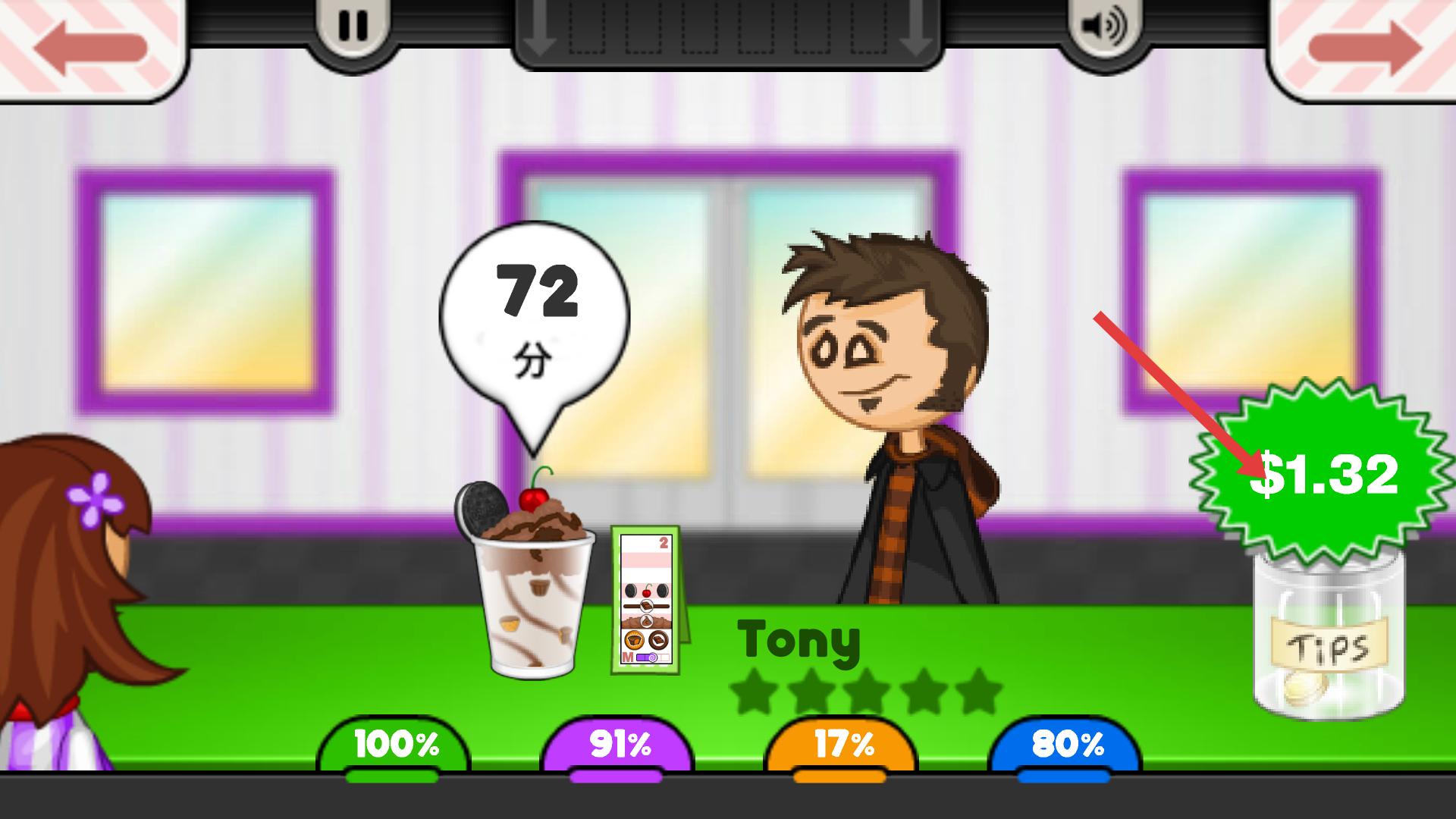This screenshot has width=1456, height=819.
Task: Pause the game
Action: (353, 27)
